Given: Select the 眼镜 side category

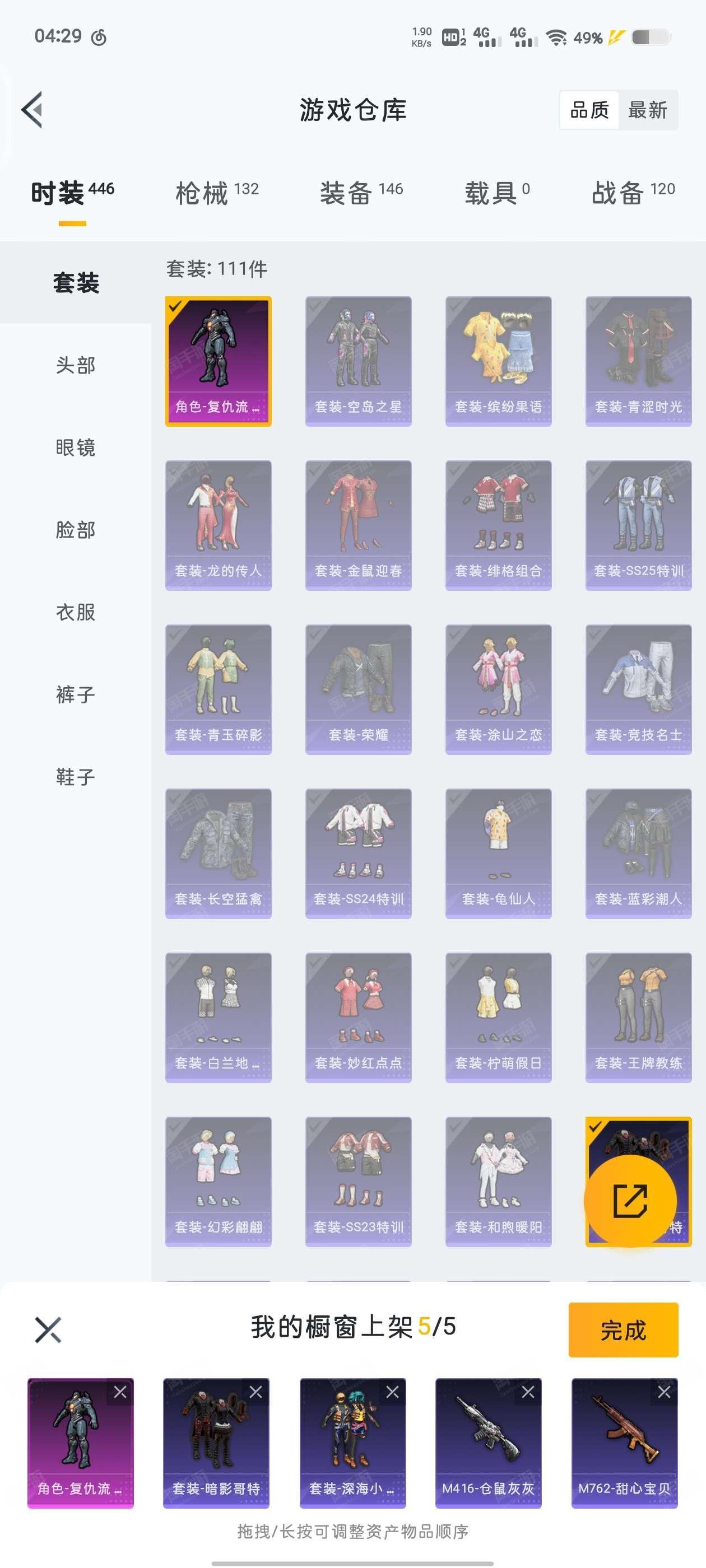Looking at the screenshot, I should click(x=76, y=447).
